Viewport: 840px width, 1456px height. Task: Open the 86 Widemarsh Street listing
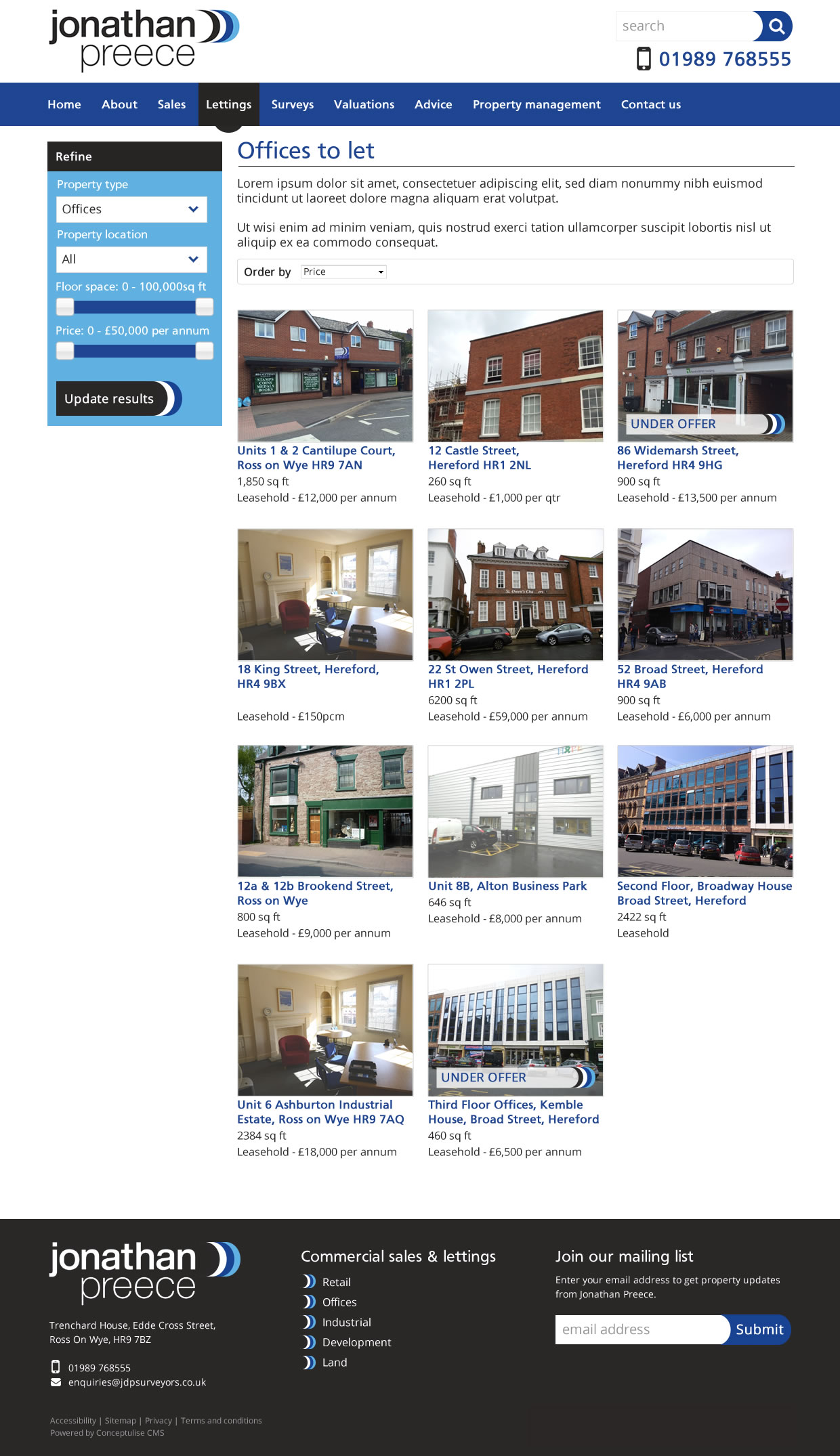(677, 458)
